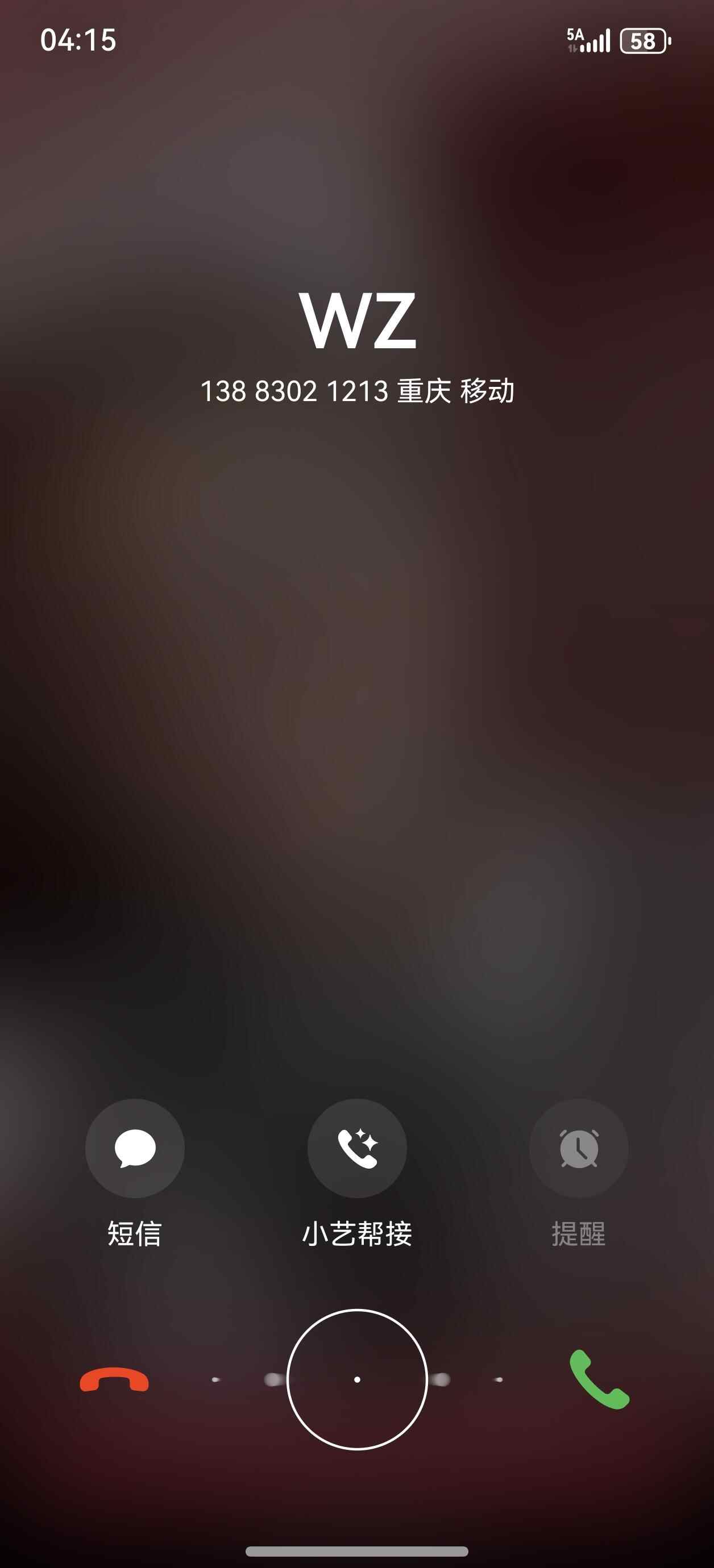Decline the call from WZ
This screenshot has width=714, height=1568.
(114, 1379)
